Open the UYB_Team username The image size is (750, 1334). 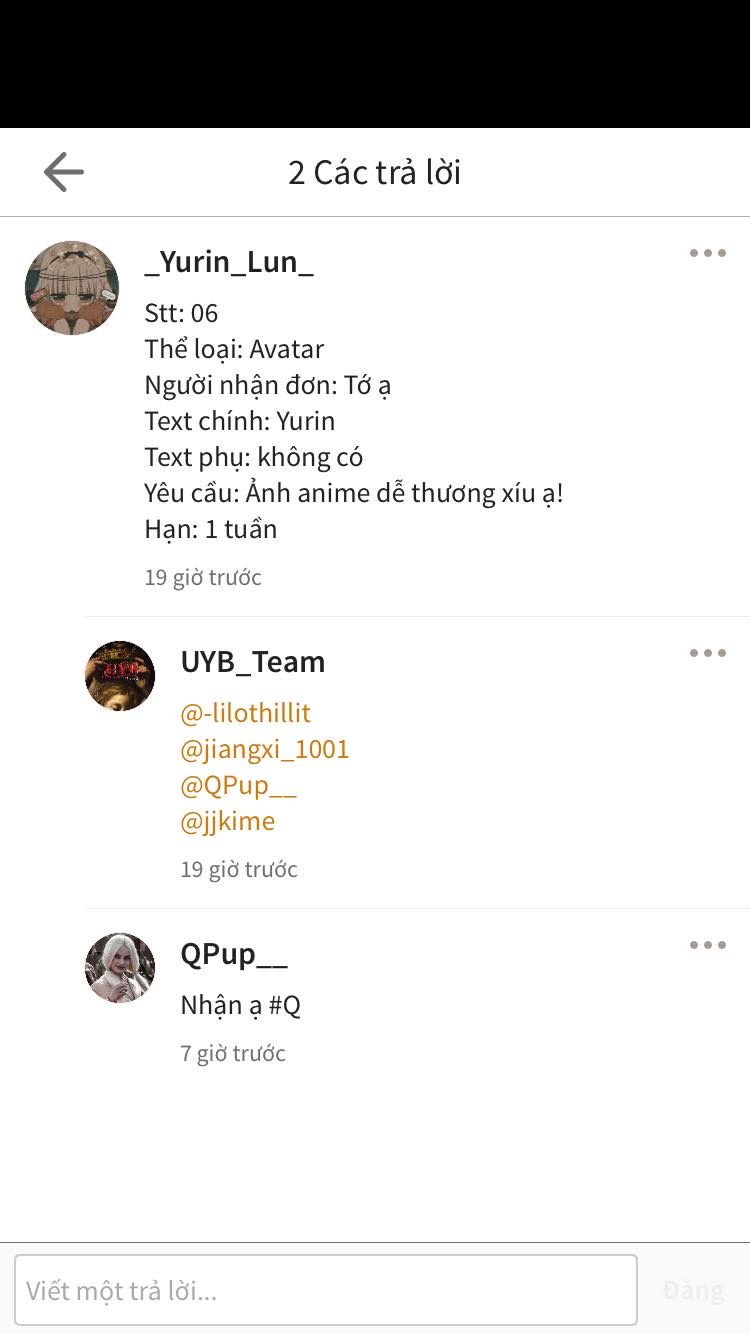click(253, 662)
